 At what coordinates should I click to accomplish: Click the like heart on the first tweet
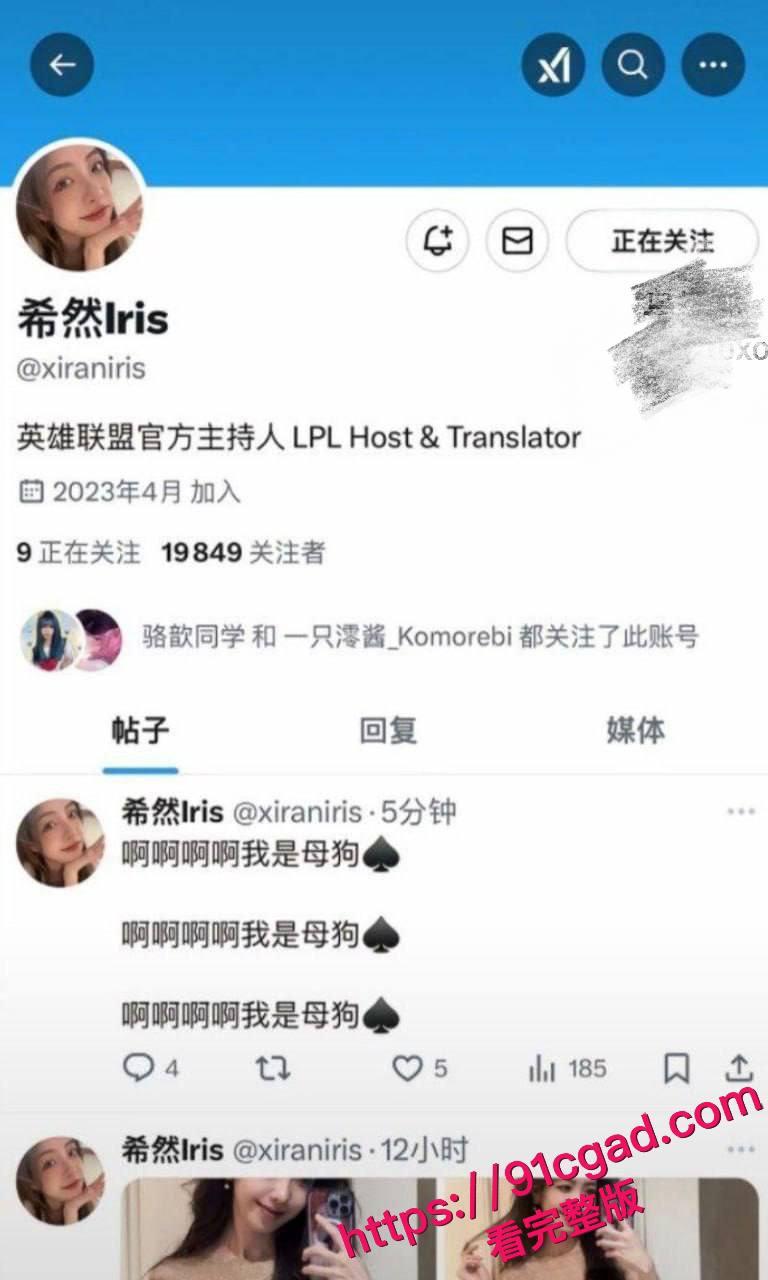406,1069
